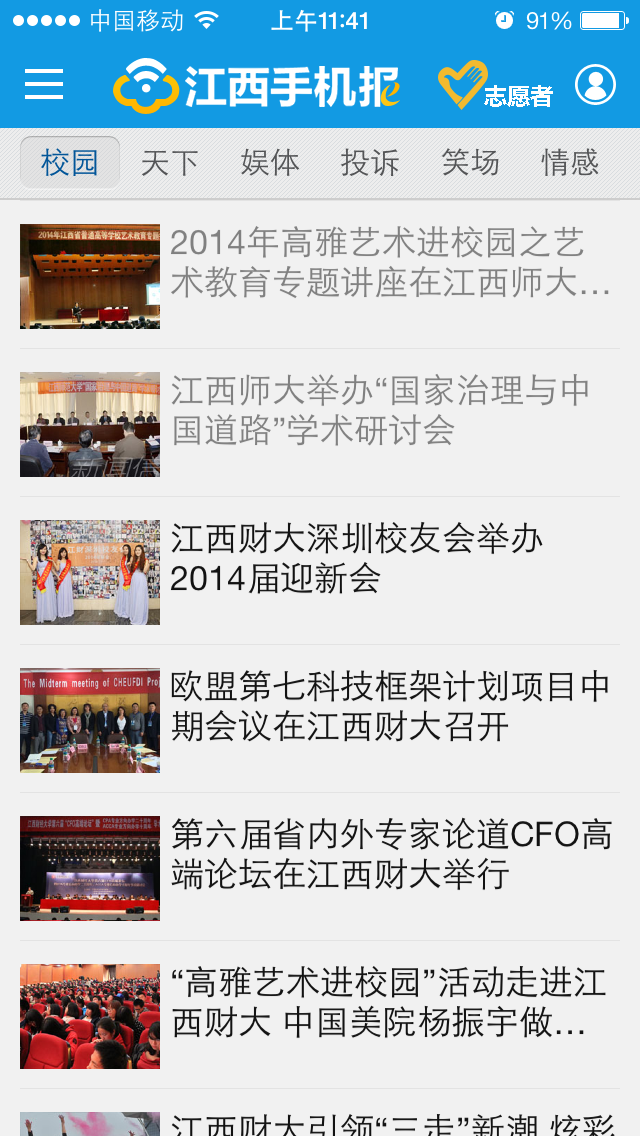This screenshot has height=1136, width=640.
Task: Open 江西财大深圳校友会 2014届迎新会 news
Action: click(x=320, y=572)
